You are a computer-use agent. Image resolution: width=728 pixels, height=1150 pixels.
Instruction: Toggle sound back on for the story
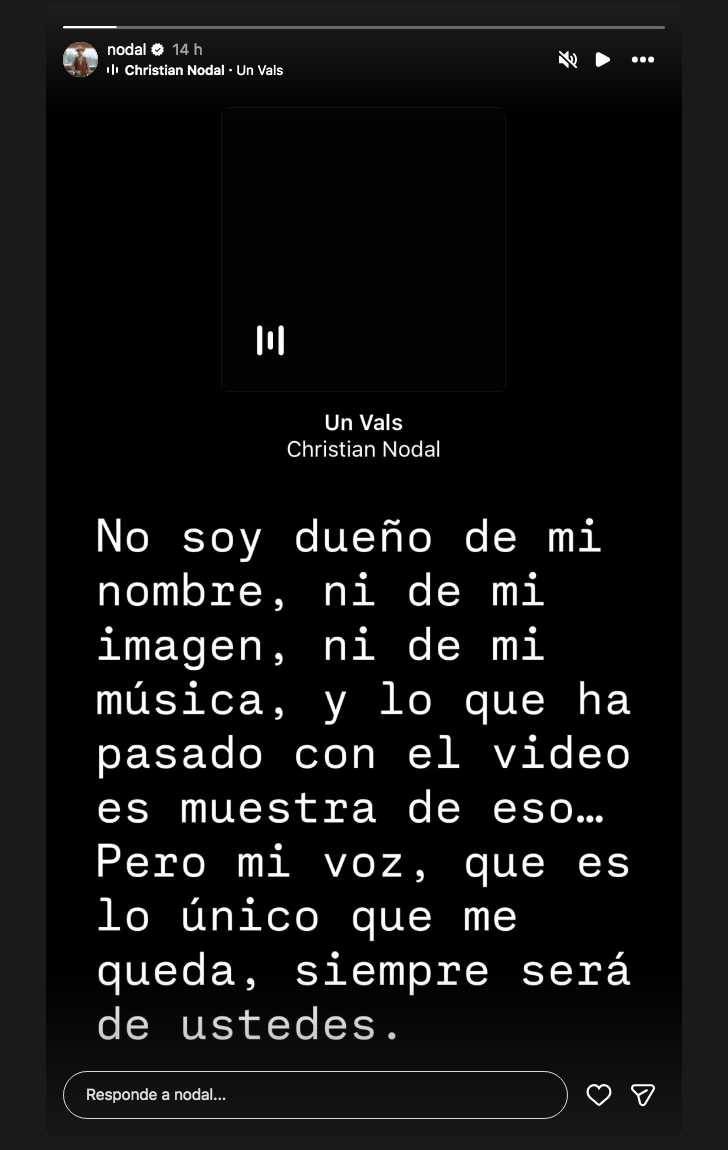[568, 60]
